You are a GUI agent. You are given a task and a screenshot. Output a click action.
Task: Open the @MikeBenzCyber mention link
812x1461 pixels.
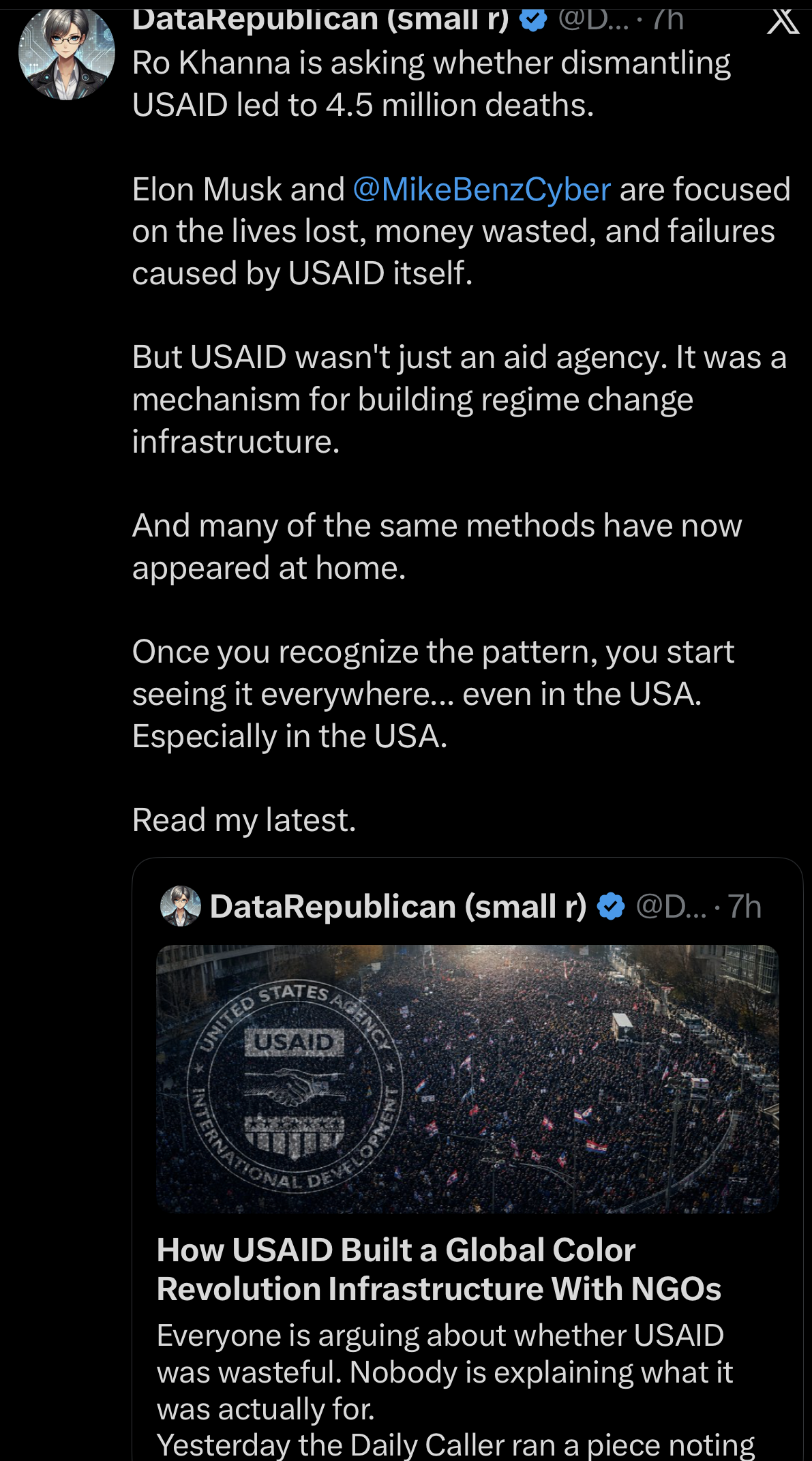[x=481, y=190]
